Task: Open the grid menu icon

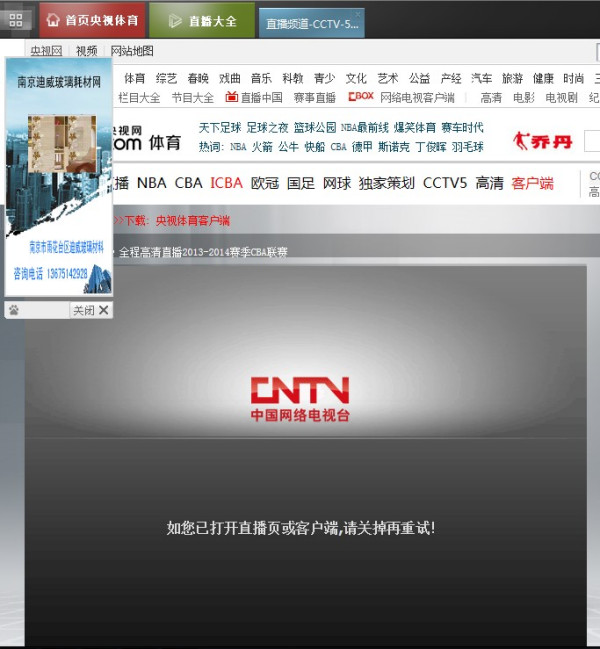Action: pyautogui.click(x=15, y=19)
